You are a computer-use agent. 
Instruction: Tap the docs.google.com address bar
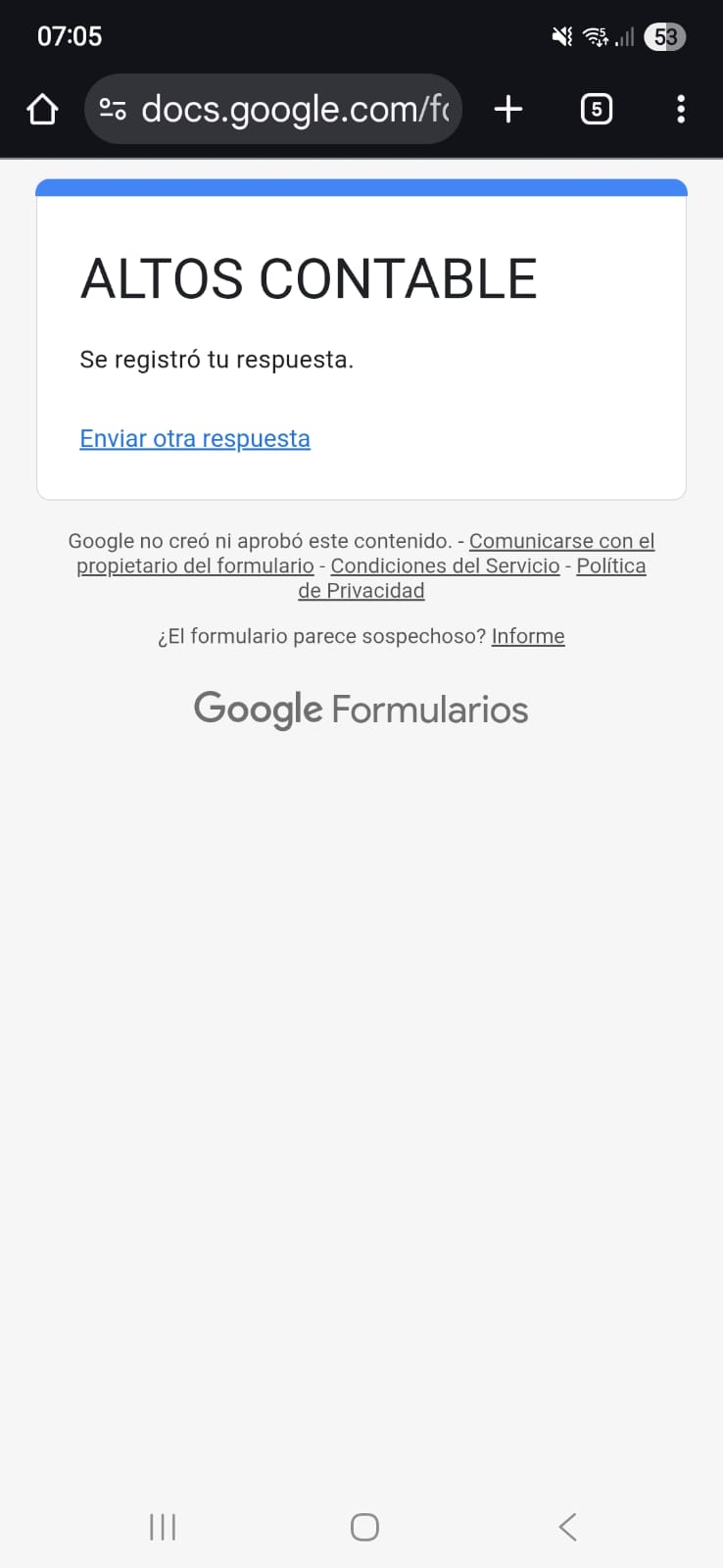[x=294, y=109]
